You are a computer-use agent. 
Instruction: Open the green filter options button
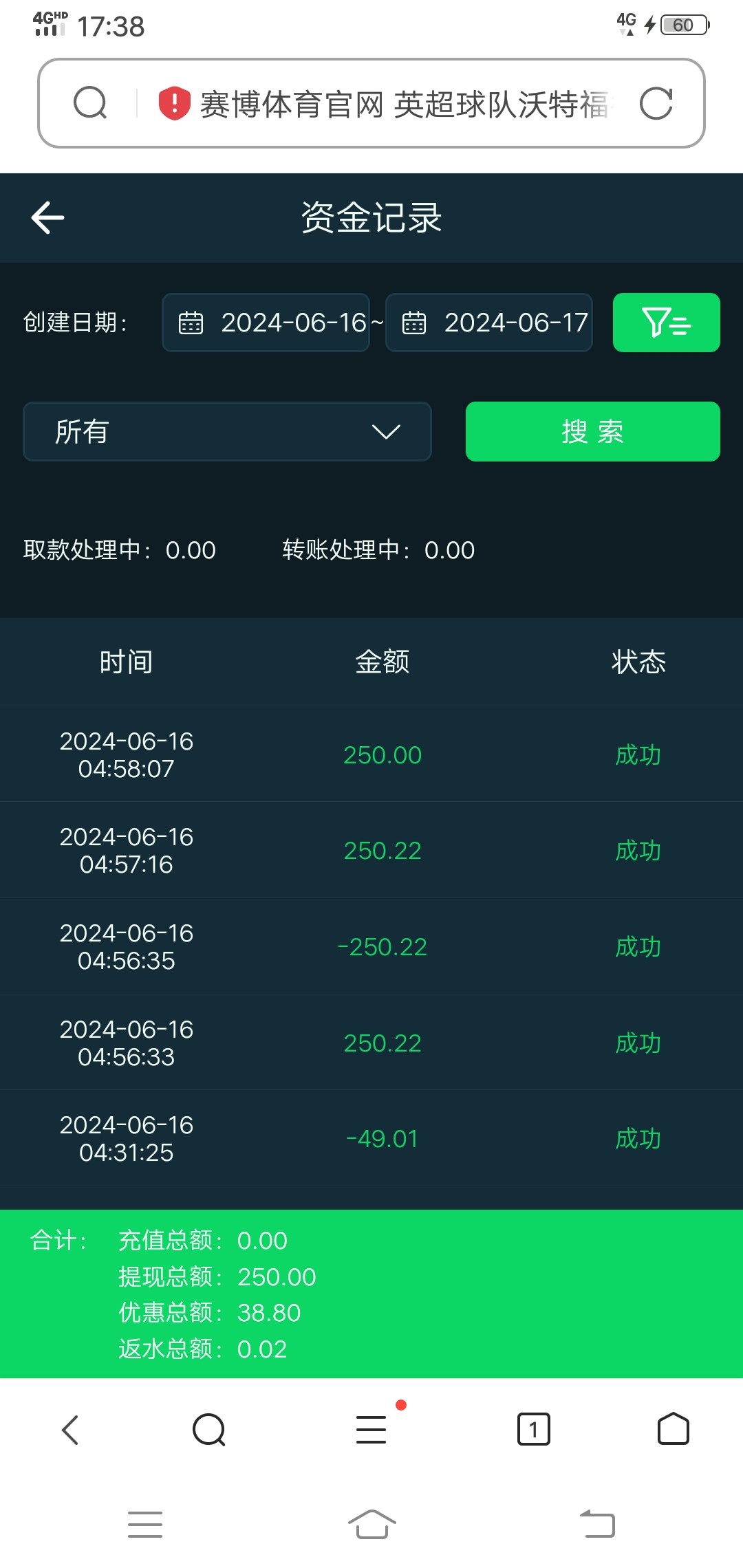(666, 323)
